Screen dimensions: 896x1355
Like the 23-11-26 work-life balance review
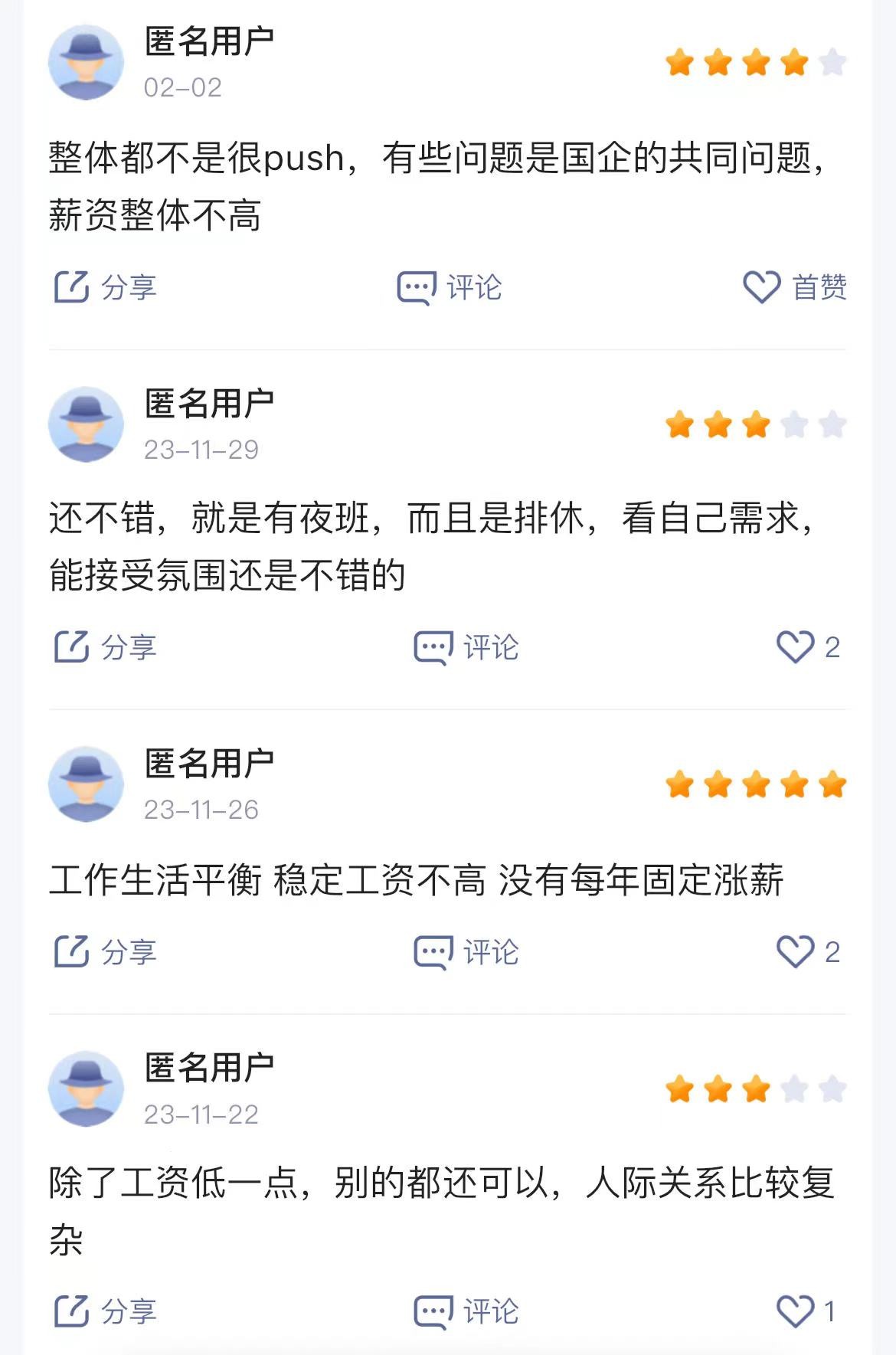[806, 953]
